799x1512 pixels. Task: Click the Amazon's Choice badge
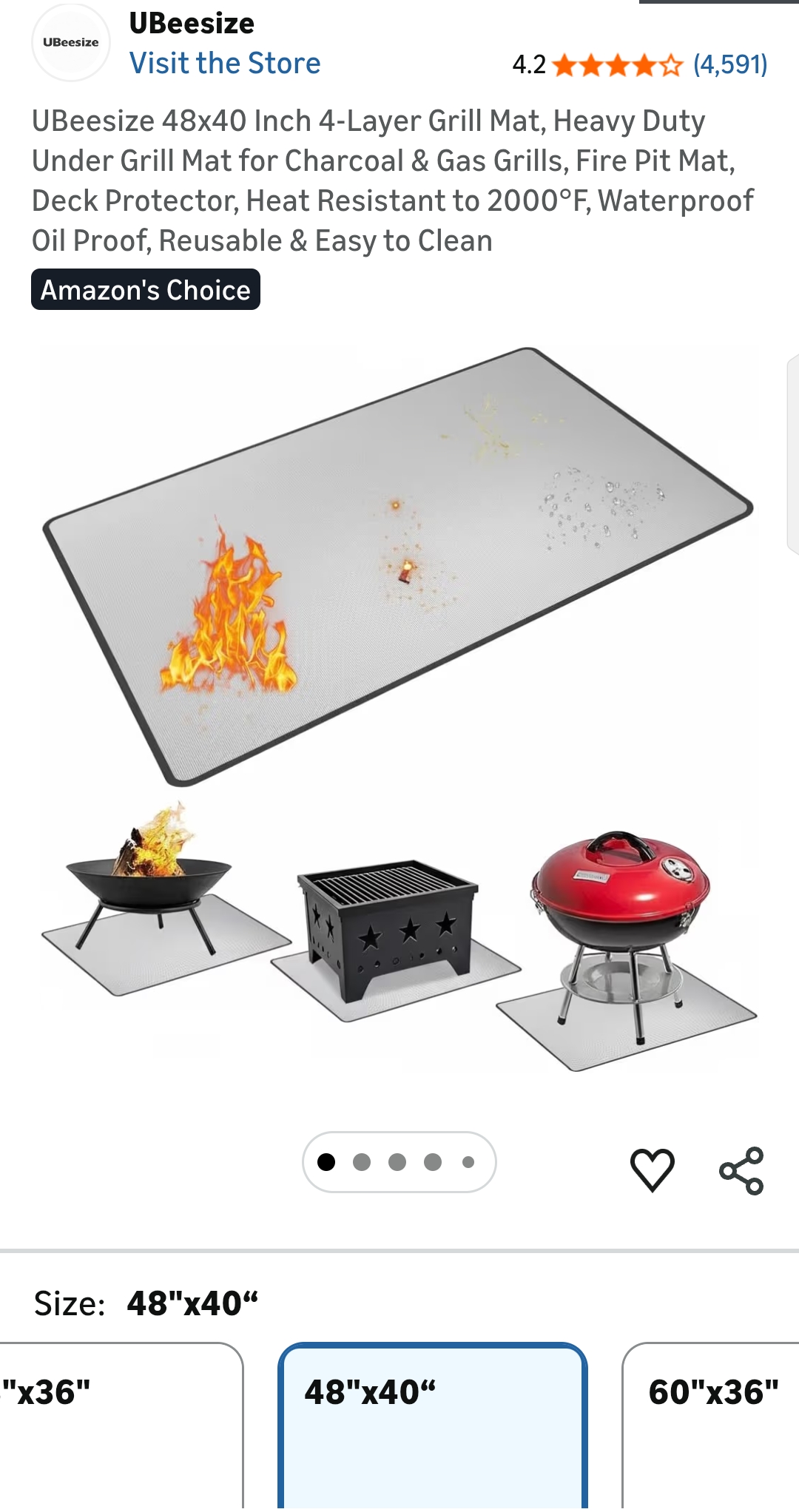point(146,290)
